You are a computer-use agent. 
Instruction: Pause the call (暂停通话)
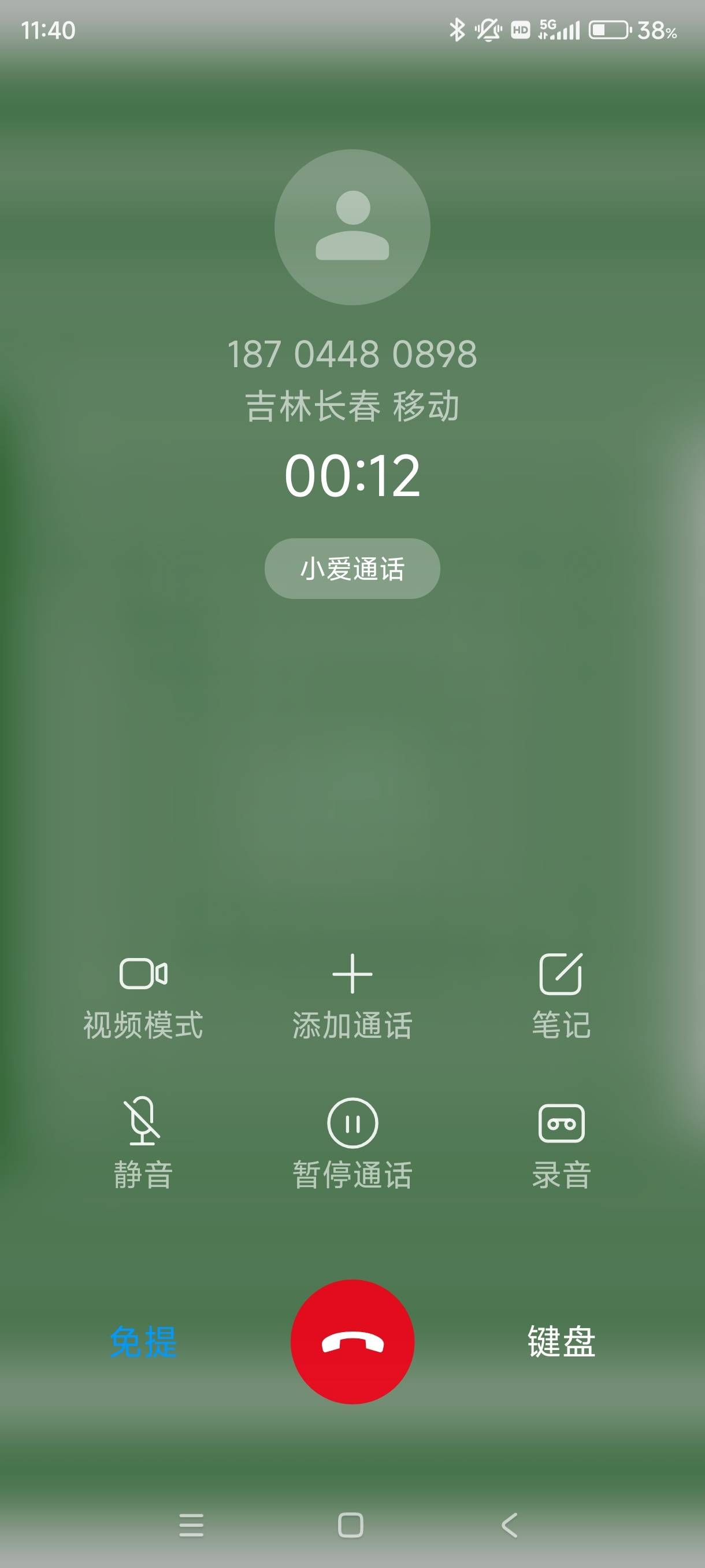(352, 1143)
